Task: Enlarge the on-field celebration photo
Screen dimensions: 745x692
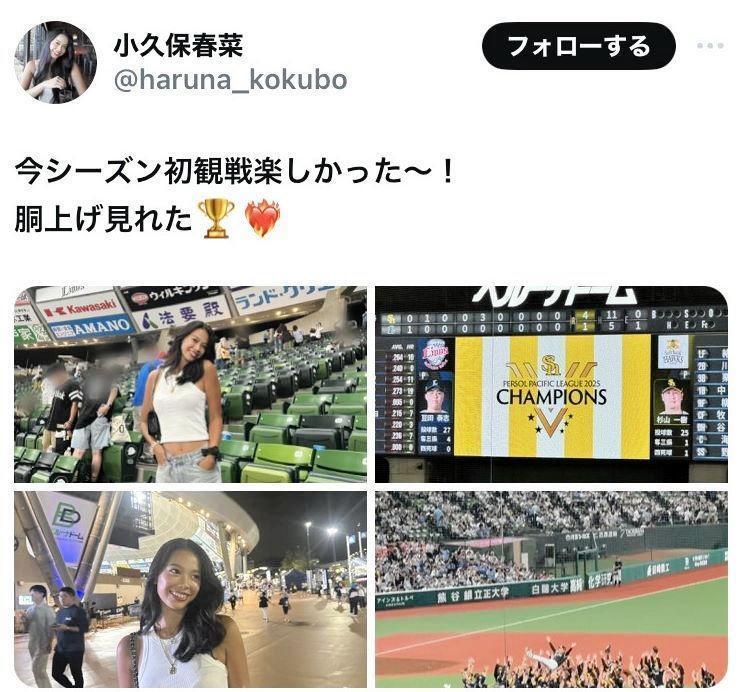Action: pyautogui.click(x=551, y=589)
